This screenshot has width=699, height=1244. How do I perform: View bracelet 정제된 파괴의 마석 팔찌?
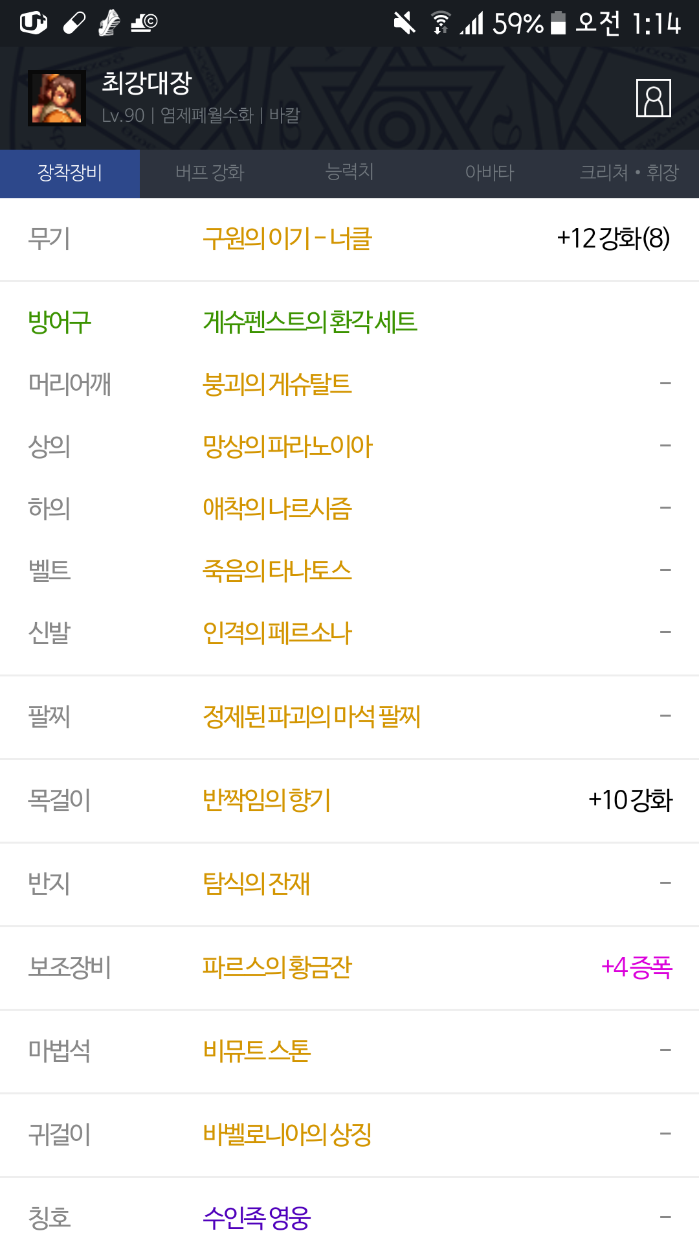point(311,716)
